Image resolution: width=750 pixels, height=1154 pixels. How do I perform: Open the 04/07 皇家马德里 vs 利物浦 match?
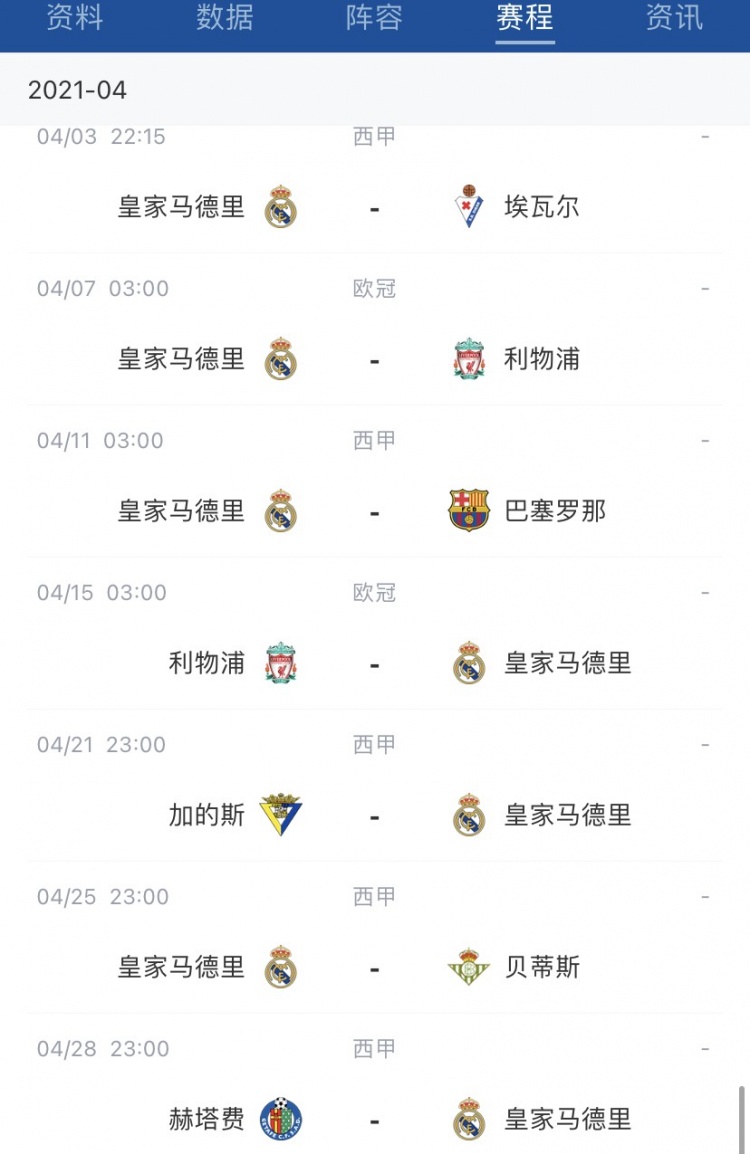click(x=374, y=360)
